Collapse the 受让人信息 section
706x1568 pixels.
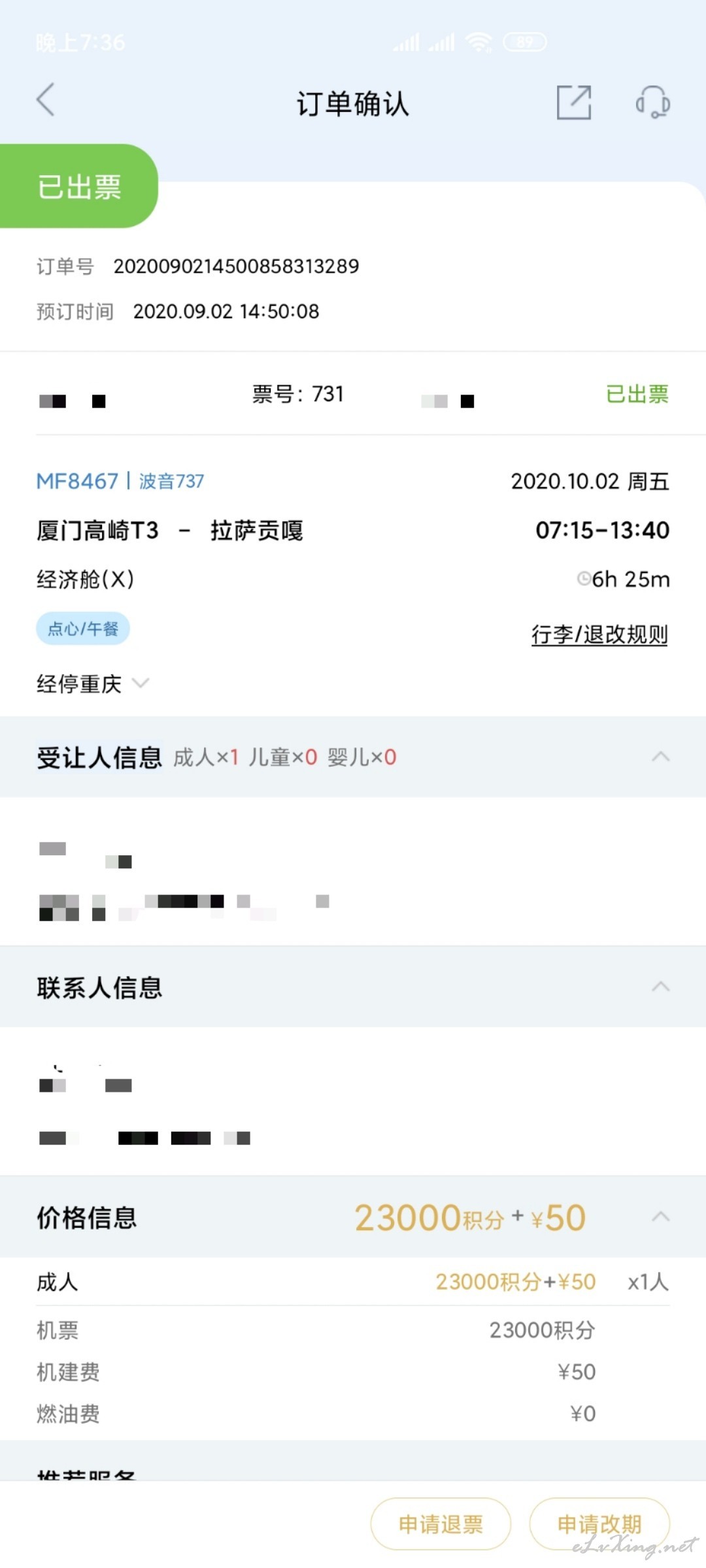(x=660, y=757)
